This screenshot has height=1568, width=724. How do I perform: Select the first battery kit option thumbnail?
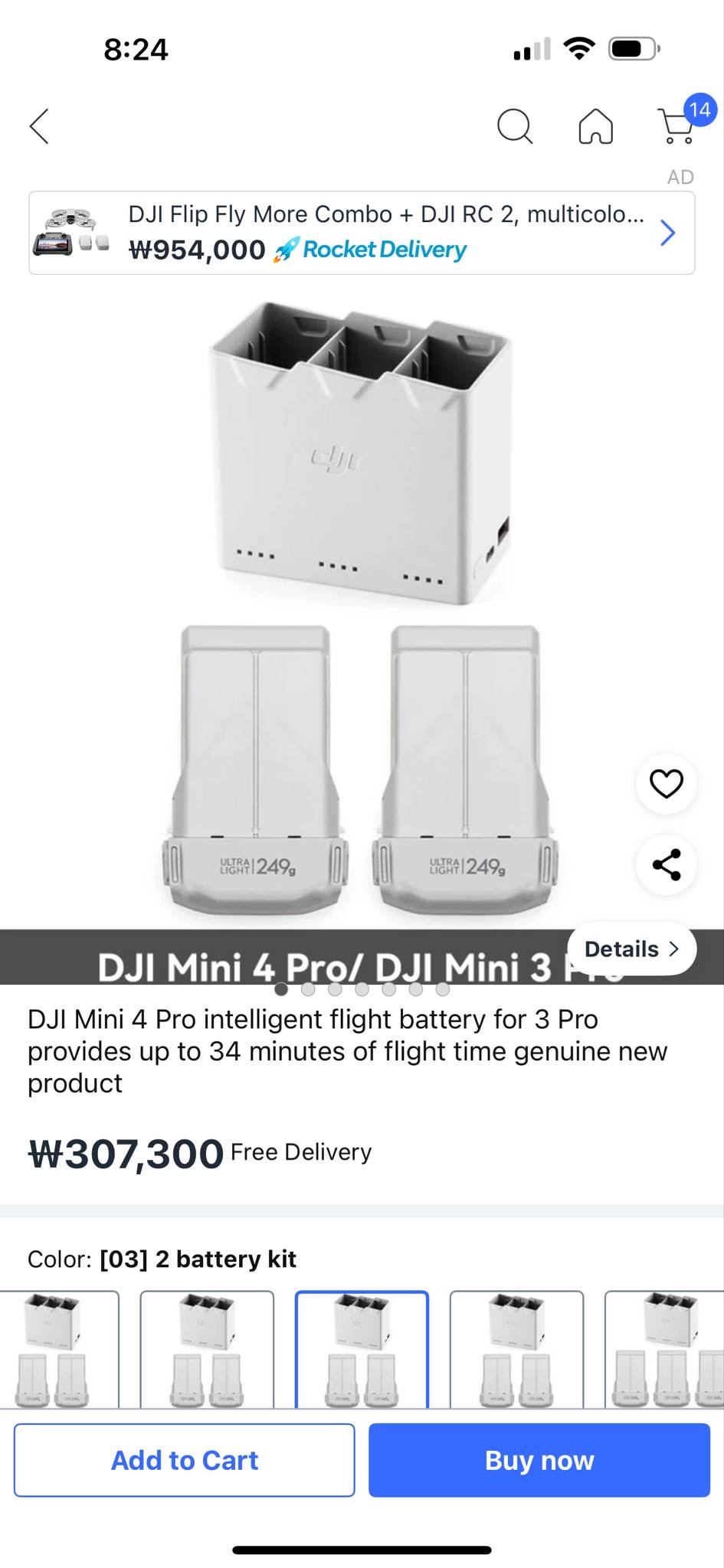tap(60, 1349)
